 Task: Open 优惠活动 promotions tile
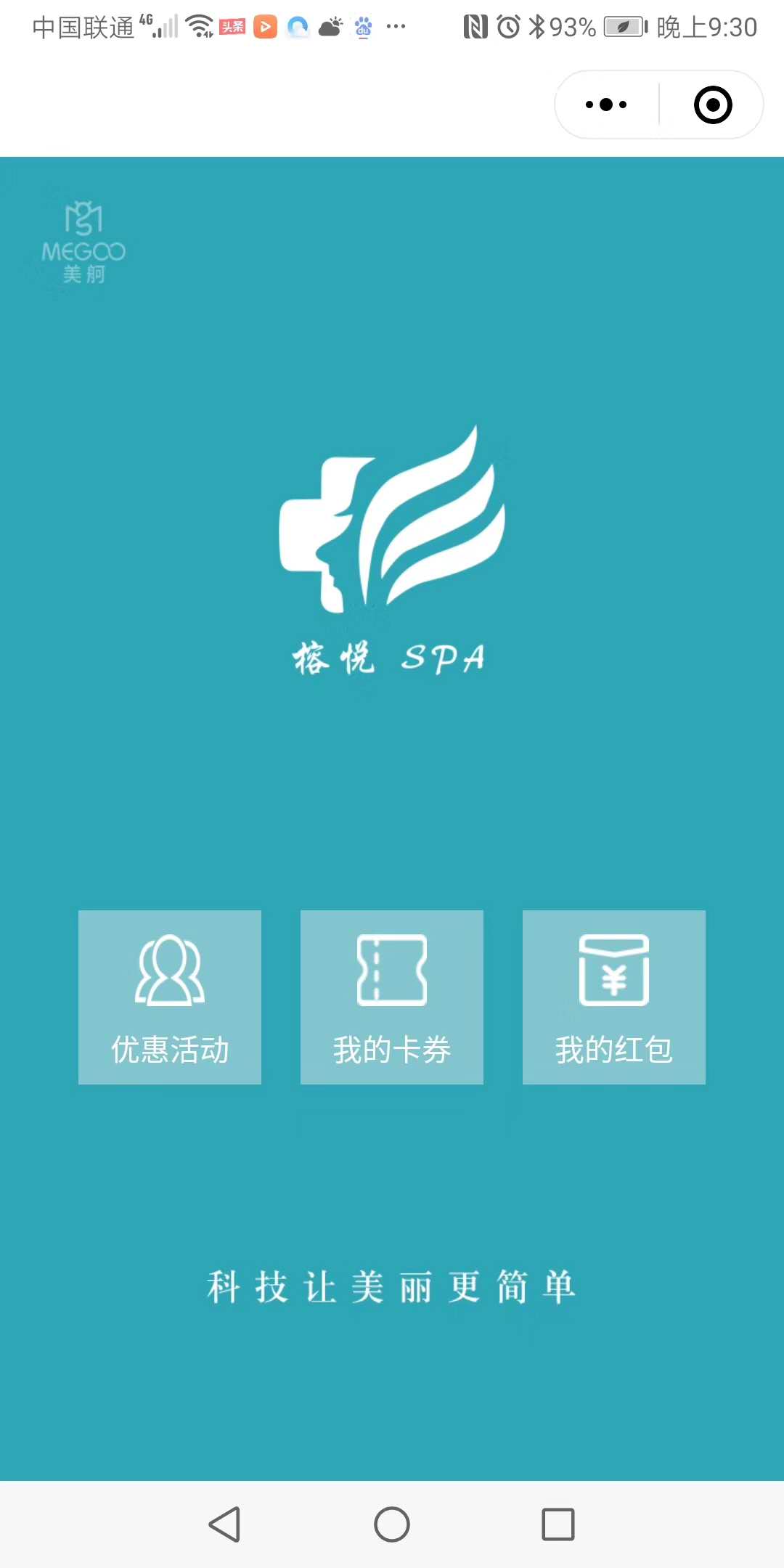170,997
